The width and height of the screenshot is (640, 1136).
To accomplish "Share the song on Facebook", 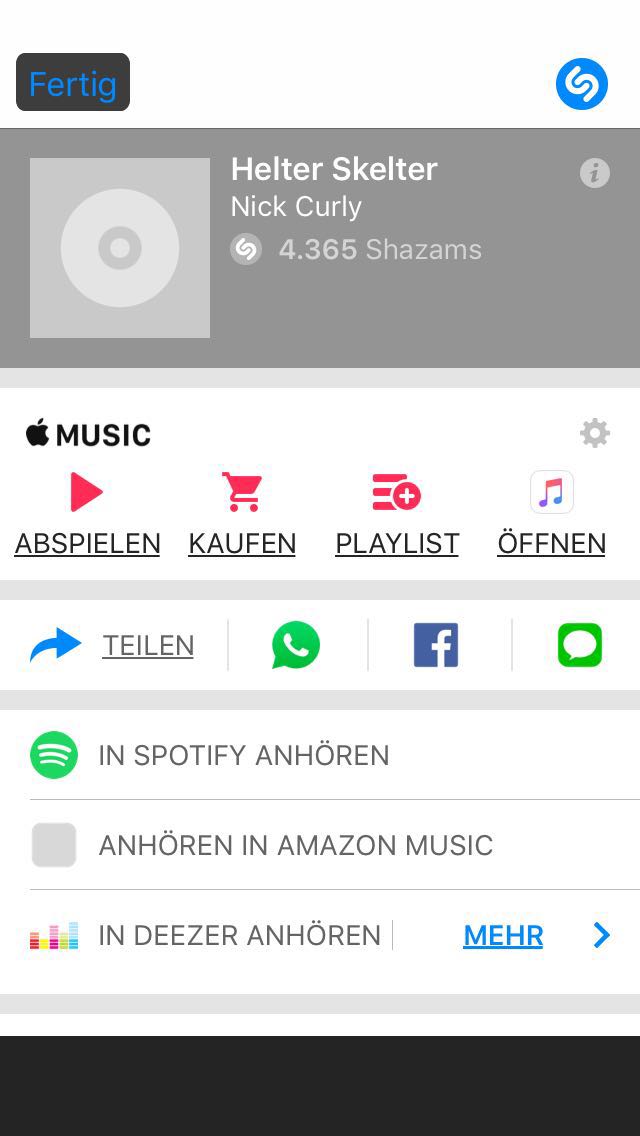I will pos(436,645).
